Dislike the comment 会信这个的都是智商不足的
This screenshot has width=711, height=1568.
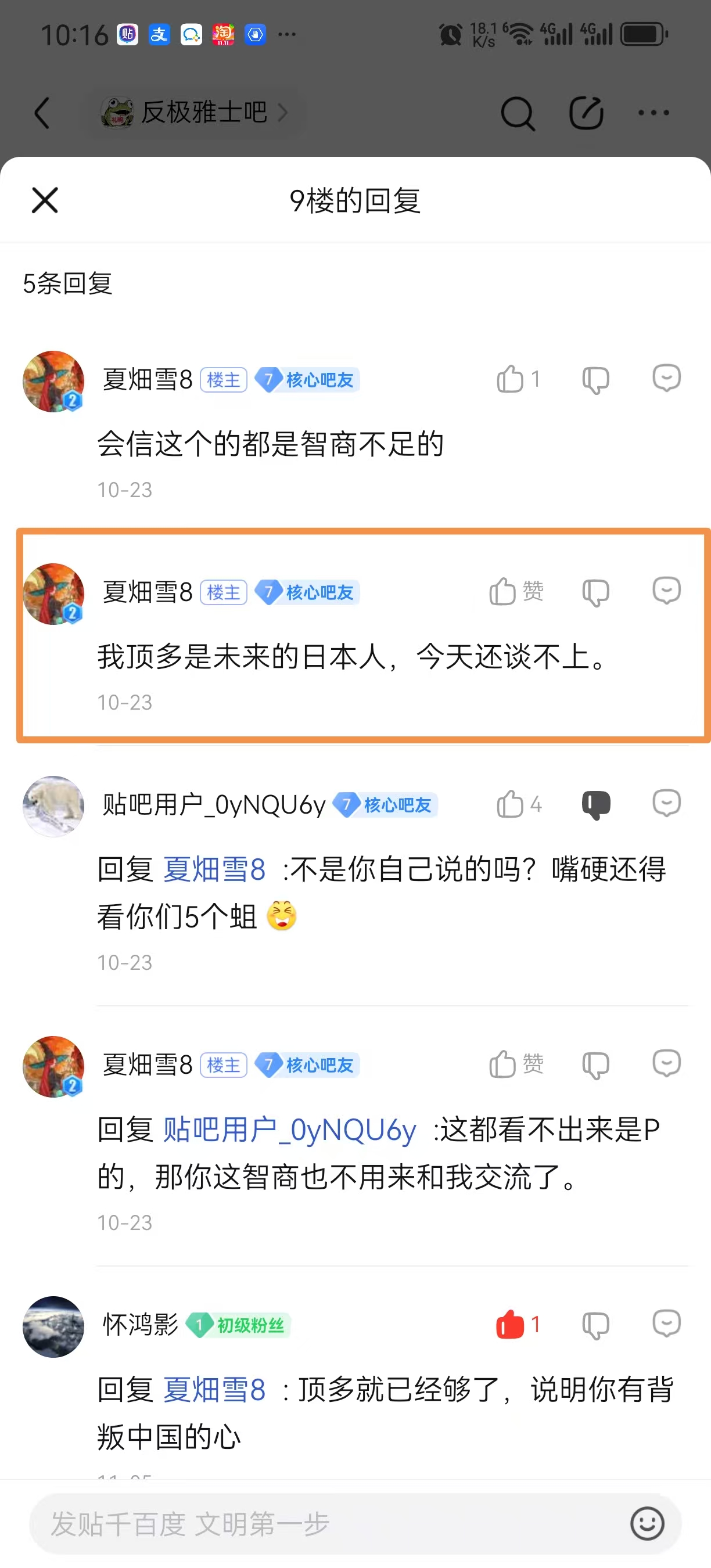[595, 380]
